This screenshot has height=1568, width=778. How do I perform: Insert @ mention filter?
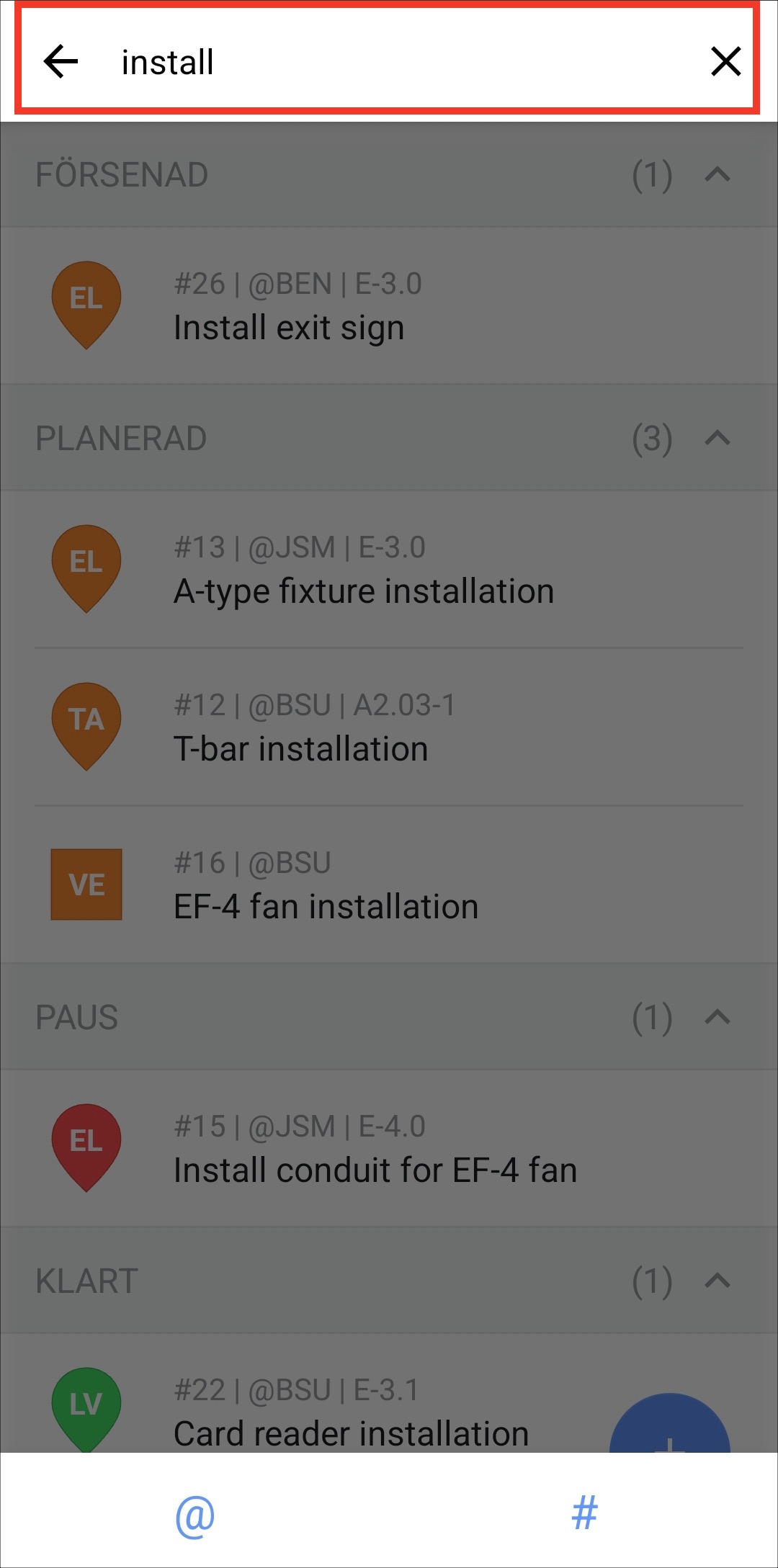(x=195, y=1513)
